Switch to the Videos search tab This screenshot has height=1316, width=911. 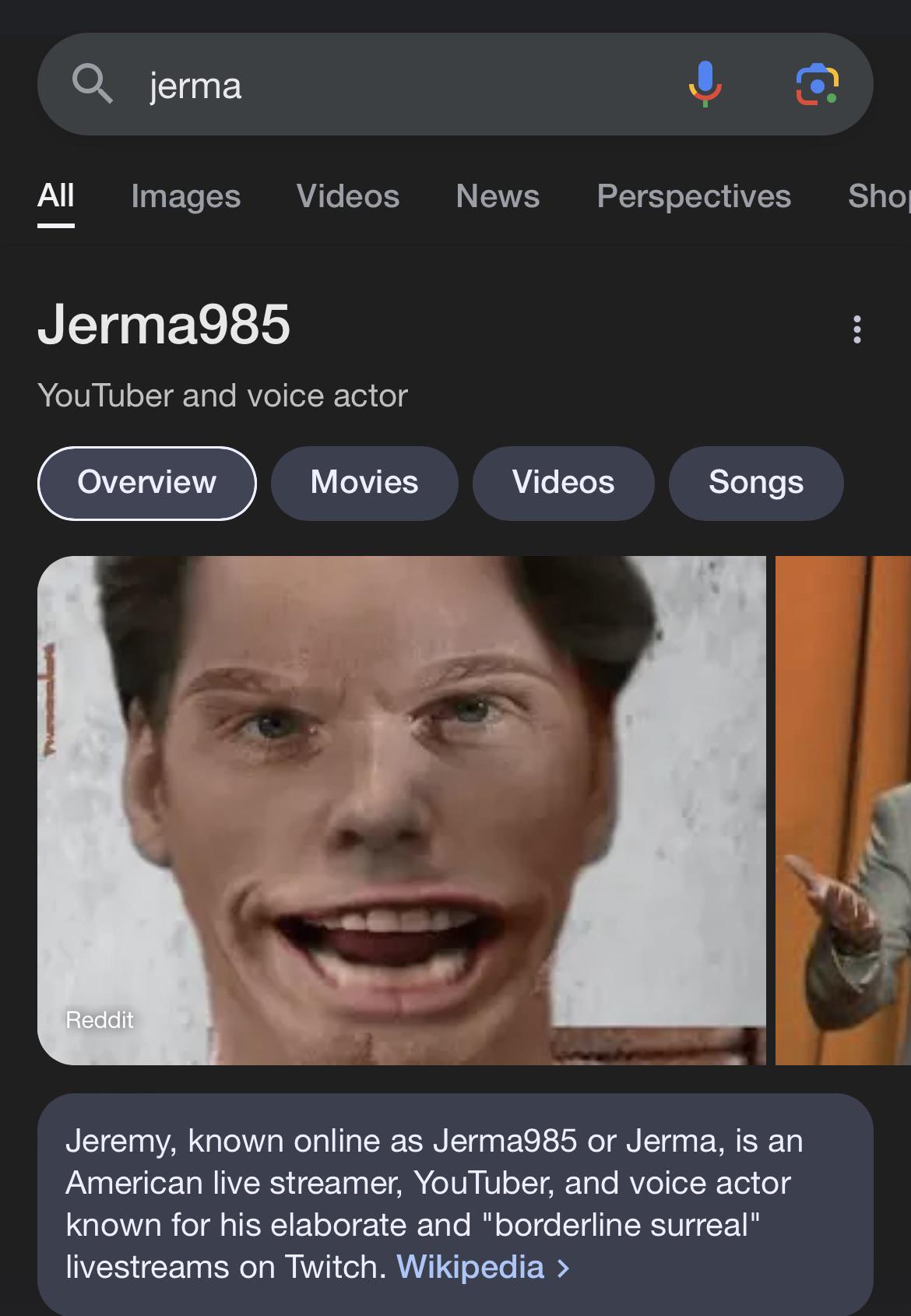347,196
